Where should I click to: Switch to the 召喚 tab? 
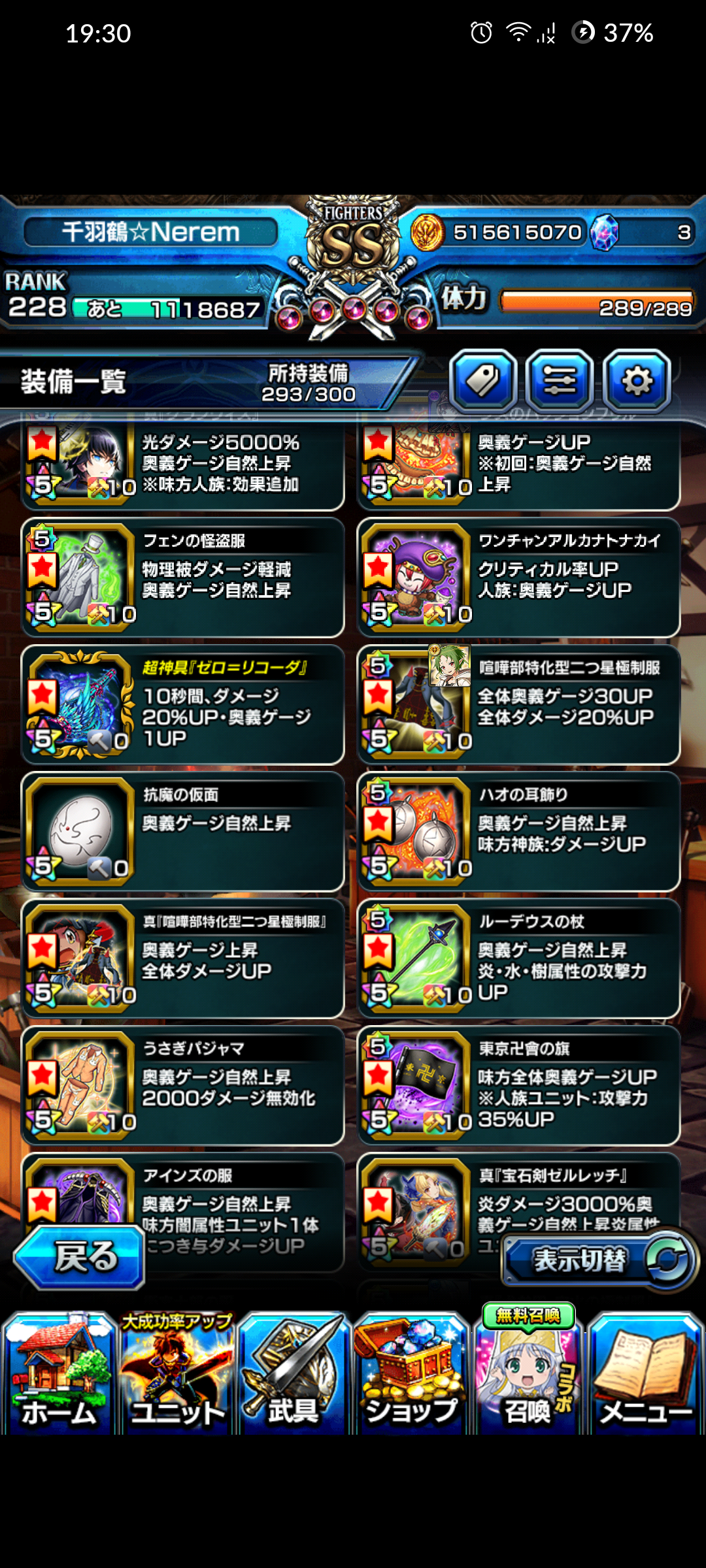click(528, 1374)
